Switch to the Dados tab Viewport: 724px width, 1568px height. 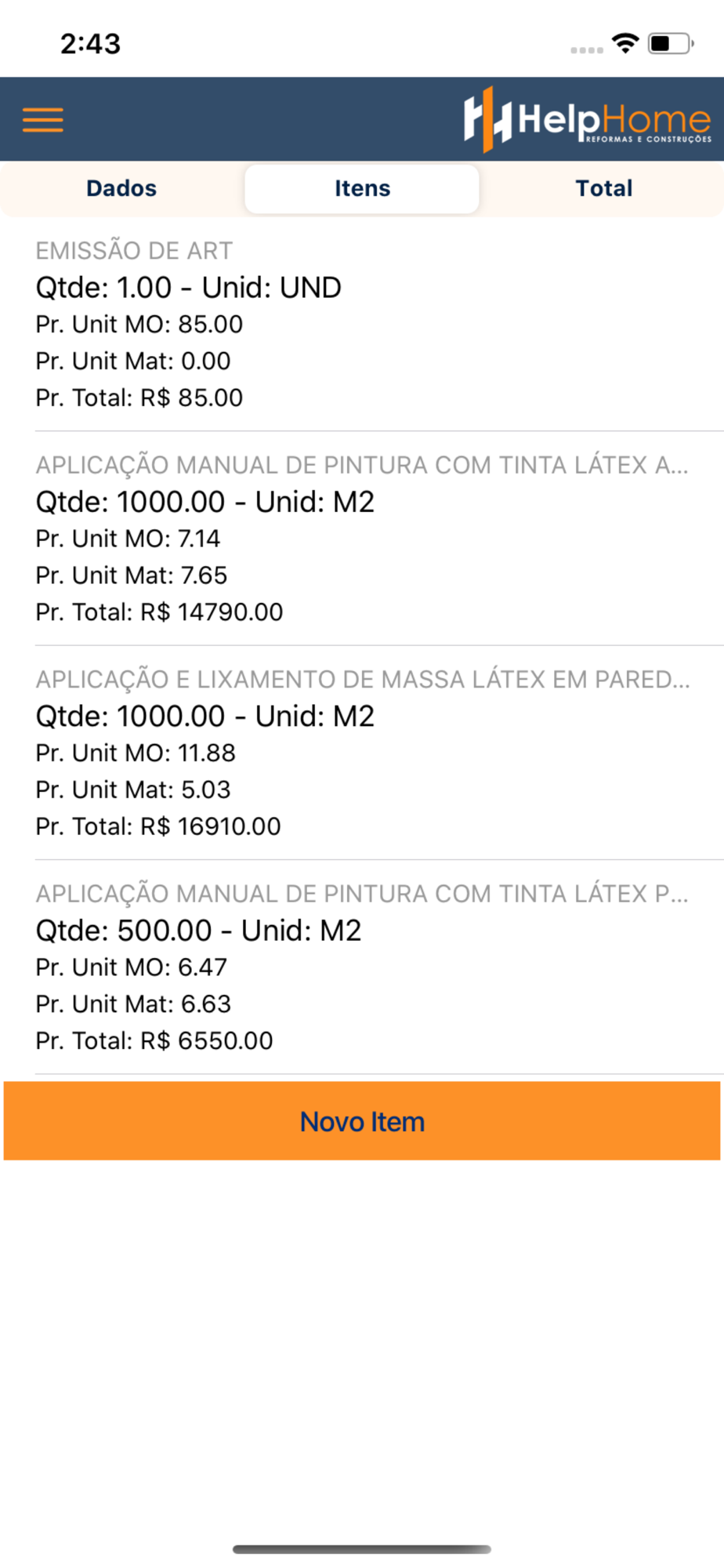121,189
